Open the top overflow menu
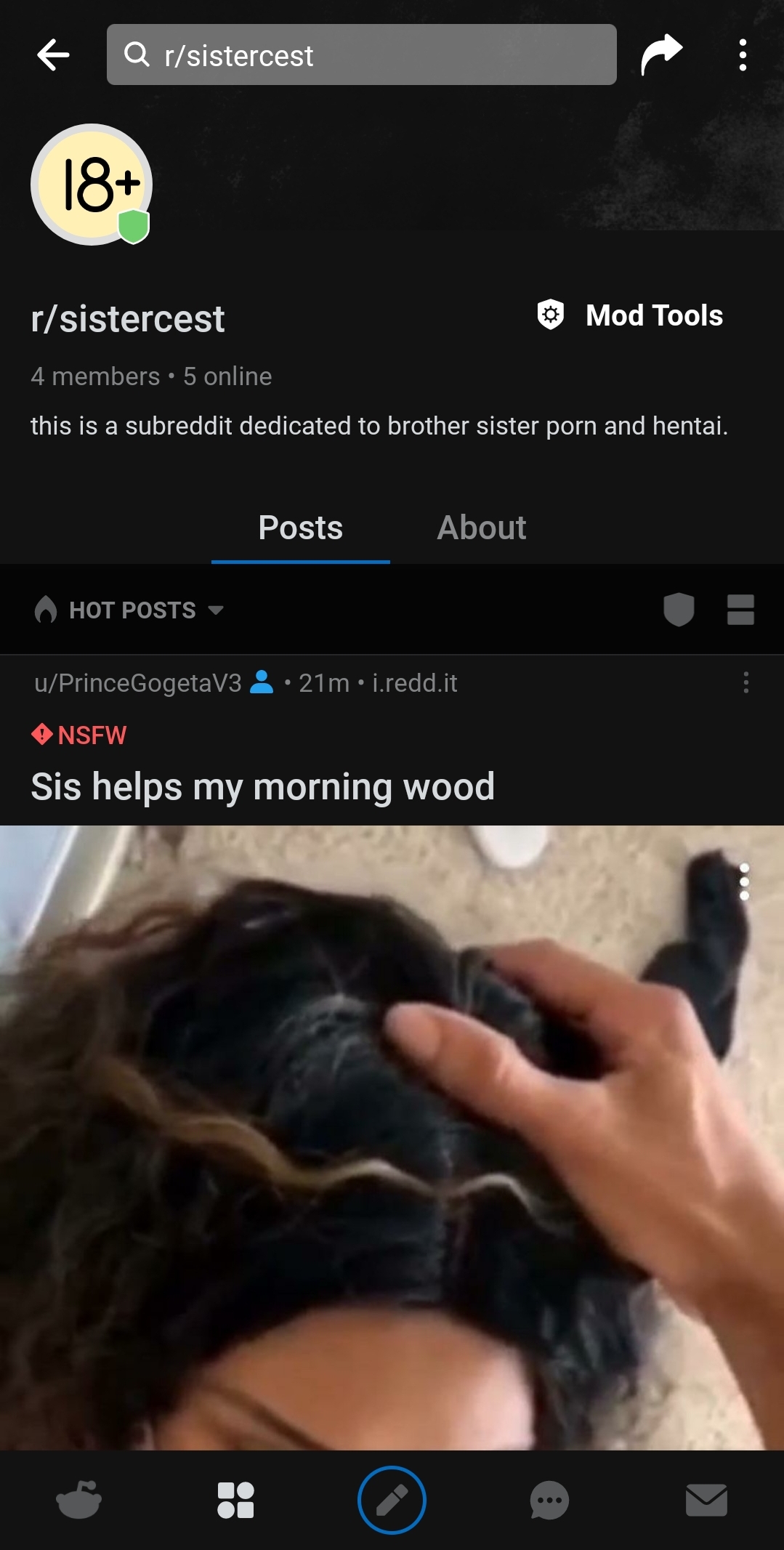Image resolution: width=784 pixels, height=1550 pixels. [x=742, y=55]
